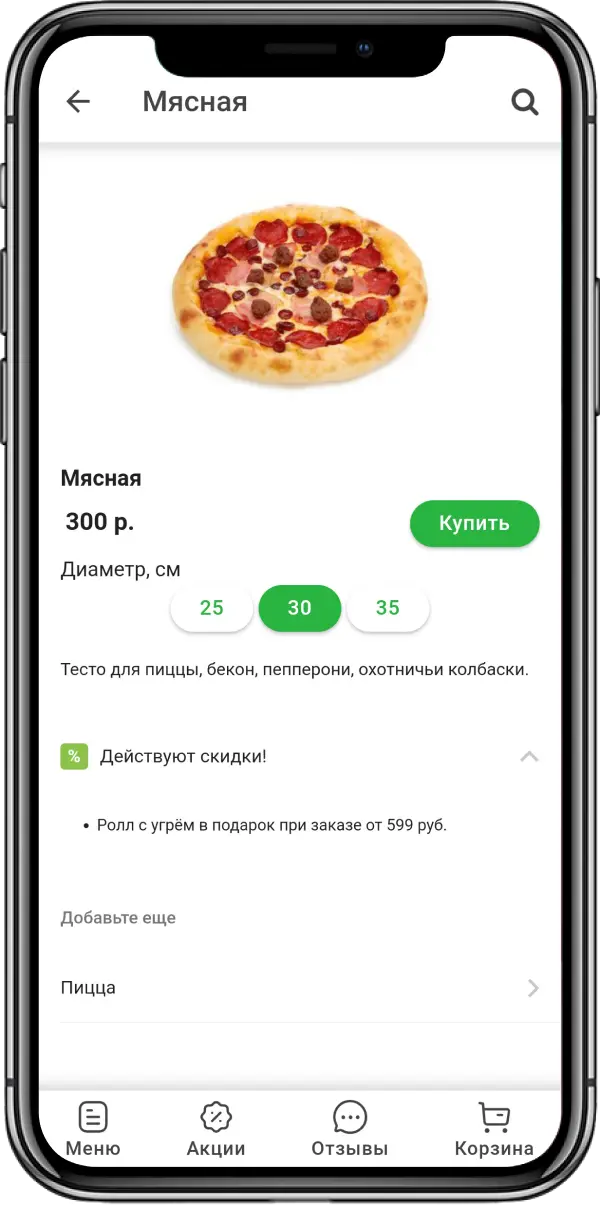This screenshot has width=600, height=1205.
Task: Open the Корзина tab
Action: (x=493, y=1129)
